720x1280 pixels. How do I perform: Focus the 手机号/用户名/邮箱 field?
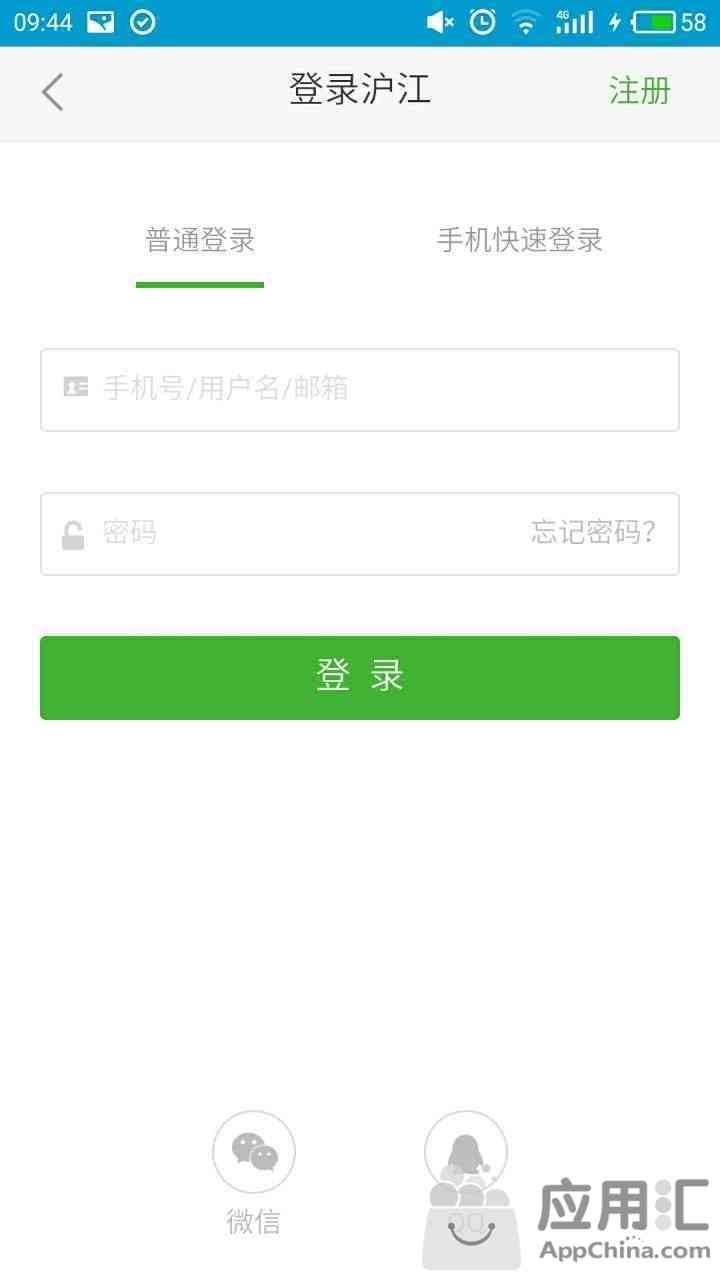pyautogui.click(x=360, y=390)
